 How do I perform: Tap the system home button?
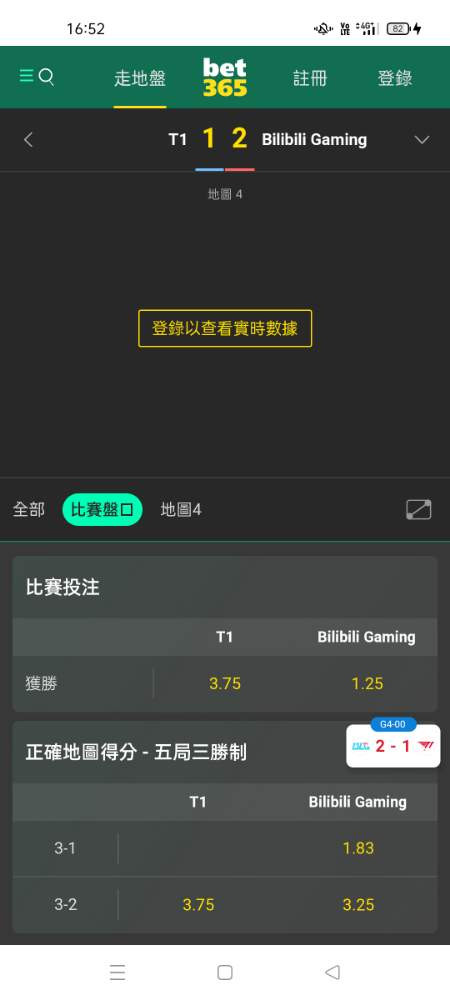(224, 972)
